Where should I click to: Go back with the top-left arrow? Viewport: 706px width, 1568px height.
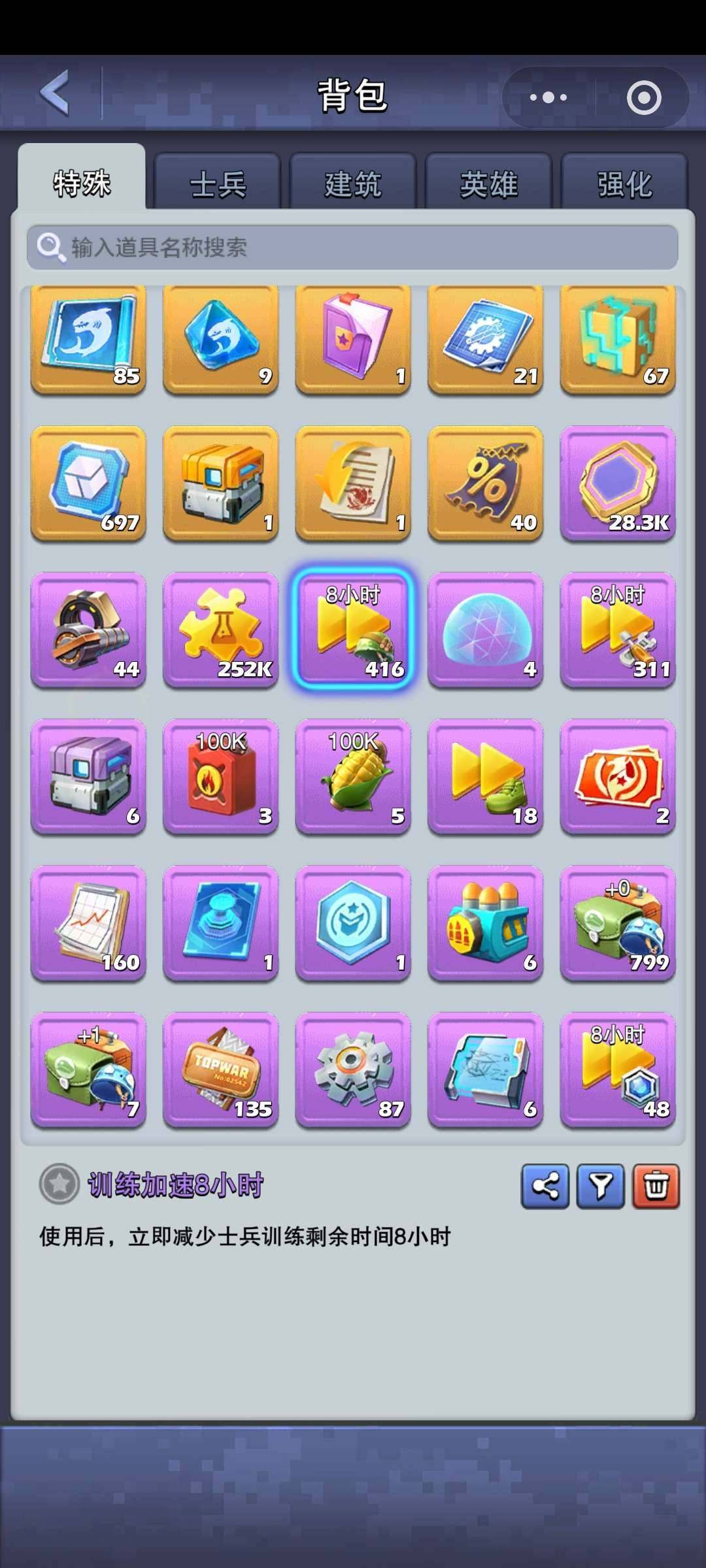click(55, 93)
